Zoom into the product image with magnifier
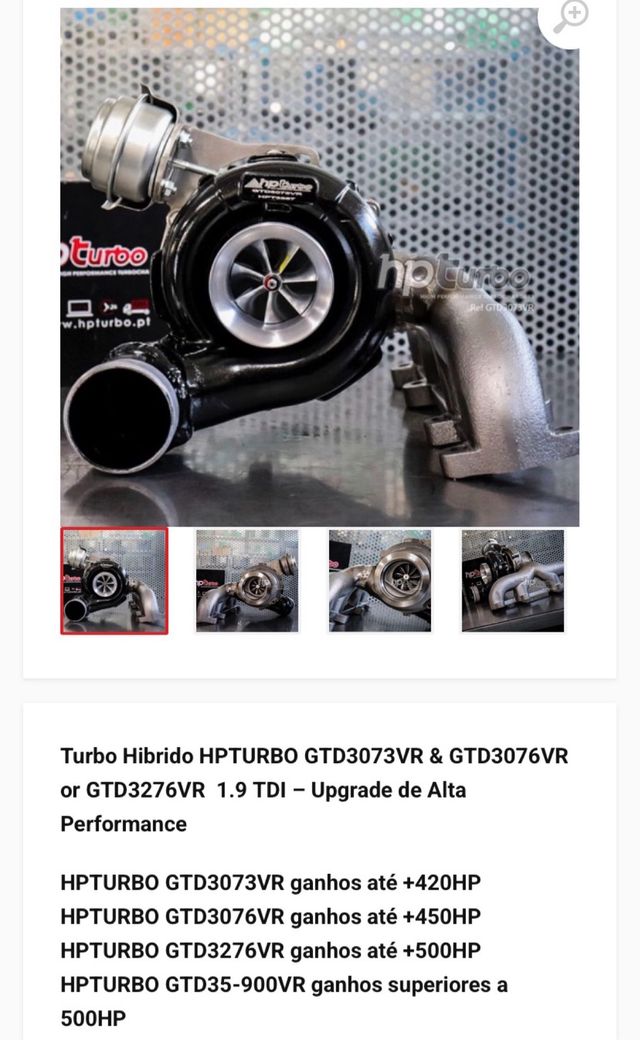This screenshot has height=1040, width=640. [571, 16]
